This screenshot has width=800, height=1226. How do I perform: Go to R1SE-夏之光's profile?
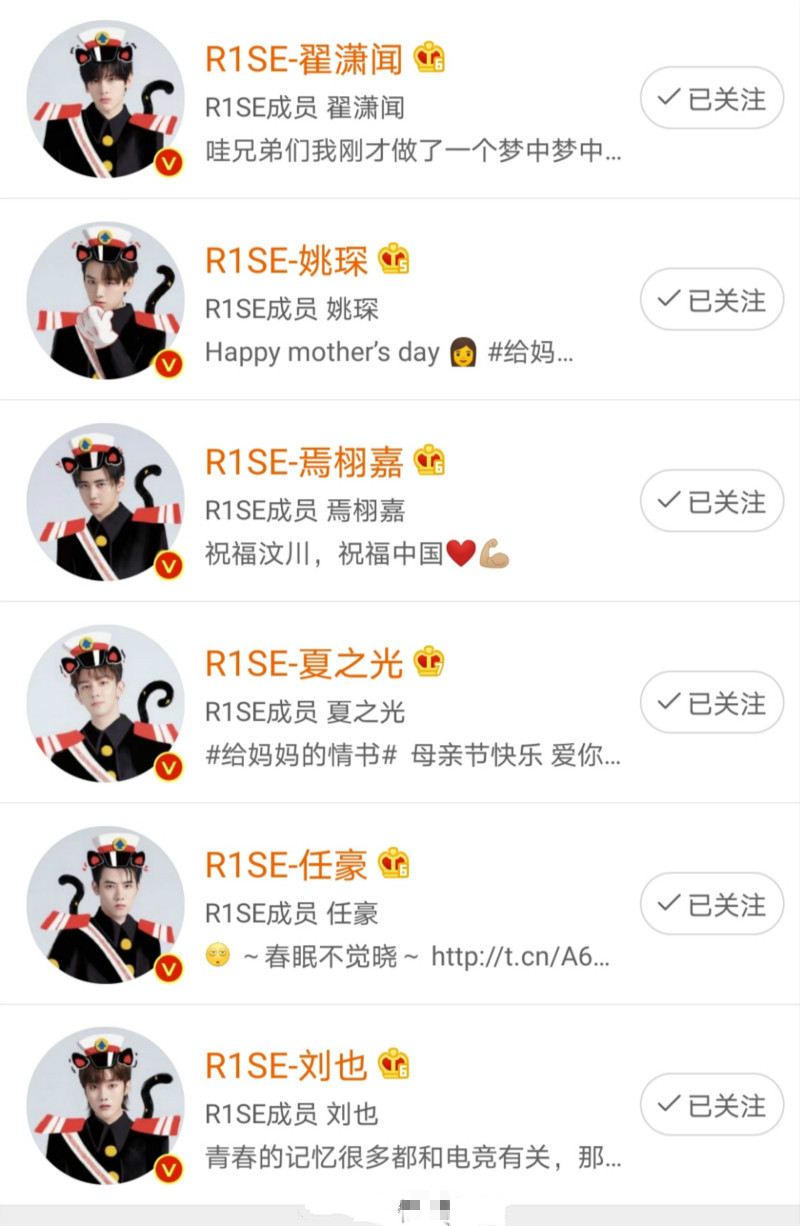(304, 664)
